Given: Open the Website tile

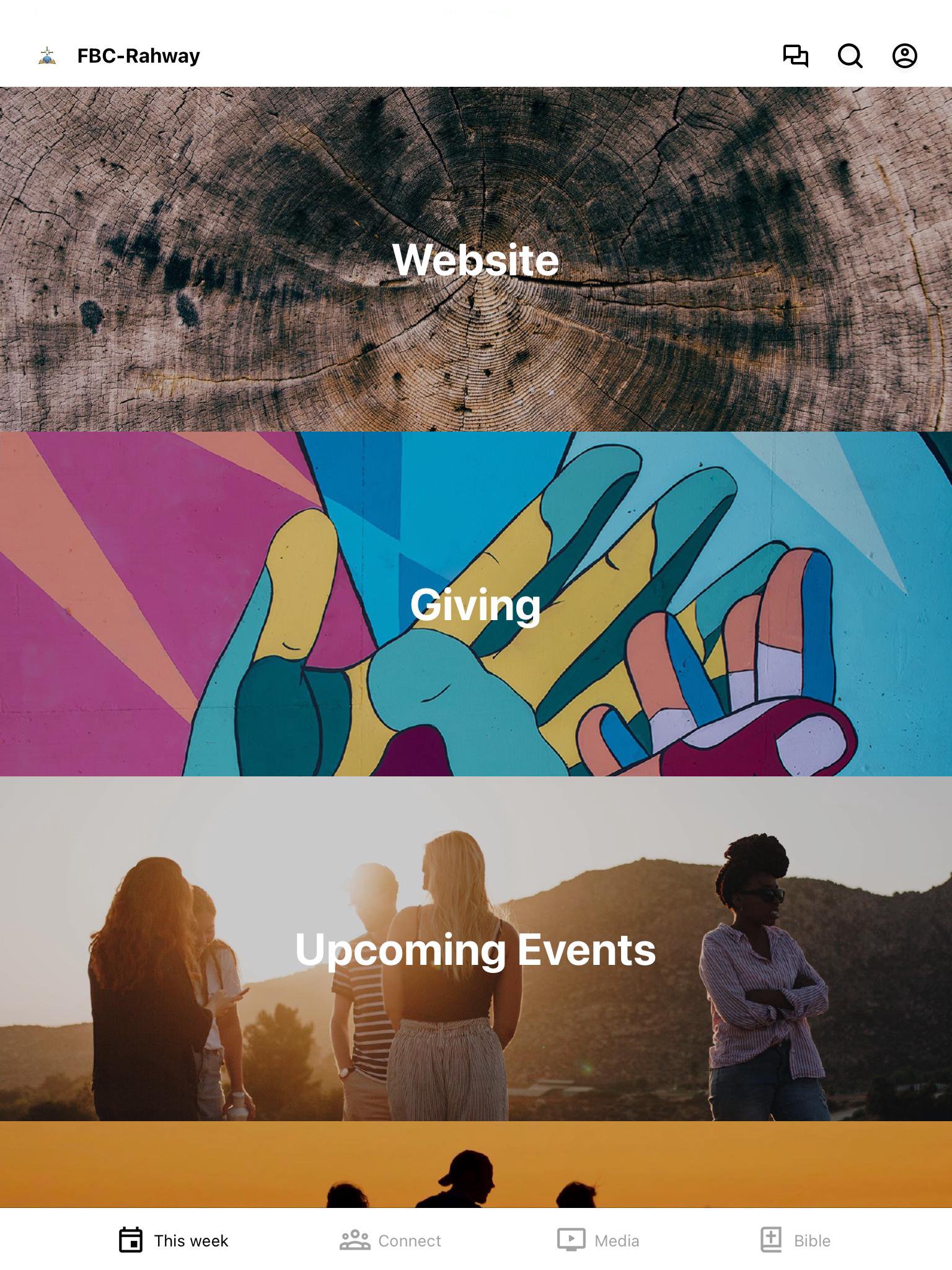Looking at the screenshot, I should pyautogui.click(x=476, y=259).
